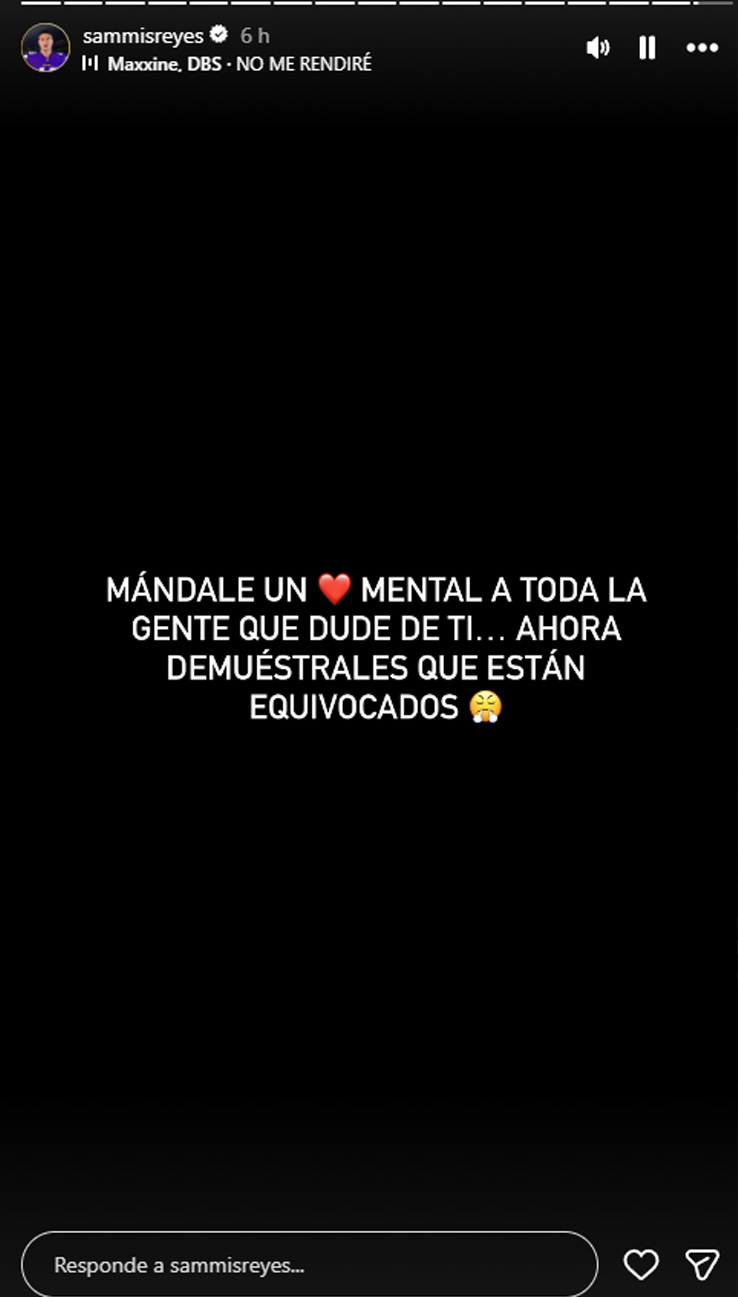The width and height of the screenshot is (738, 1297).
Task: Focus the reply field to sammisreyes
Action: coord(309,1265)
